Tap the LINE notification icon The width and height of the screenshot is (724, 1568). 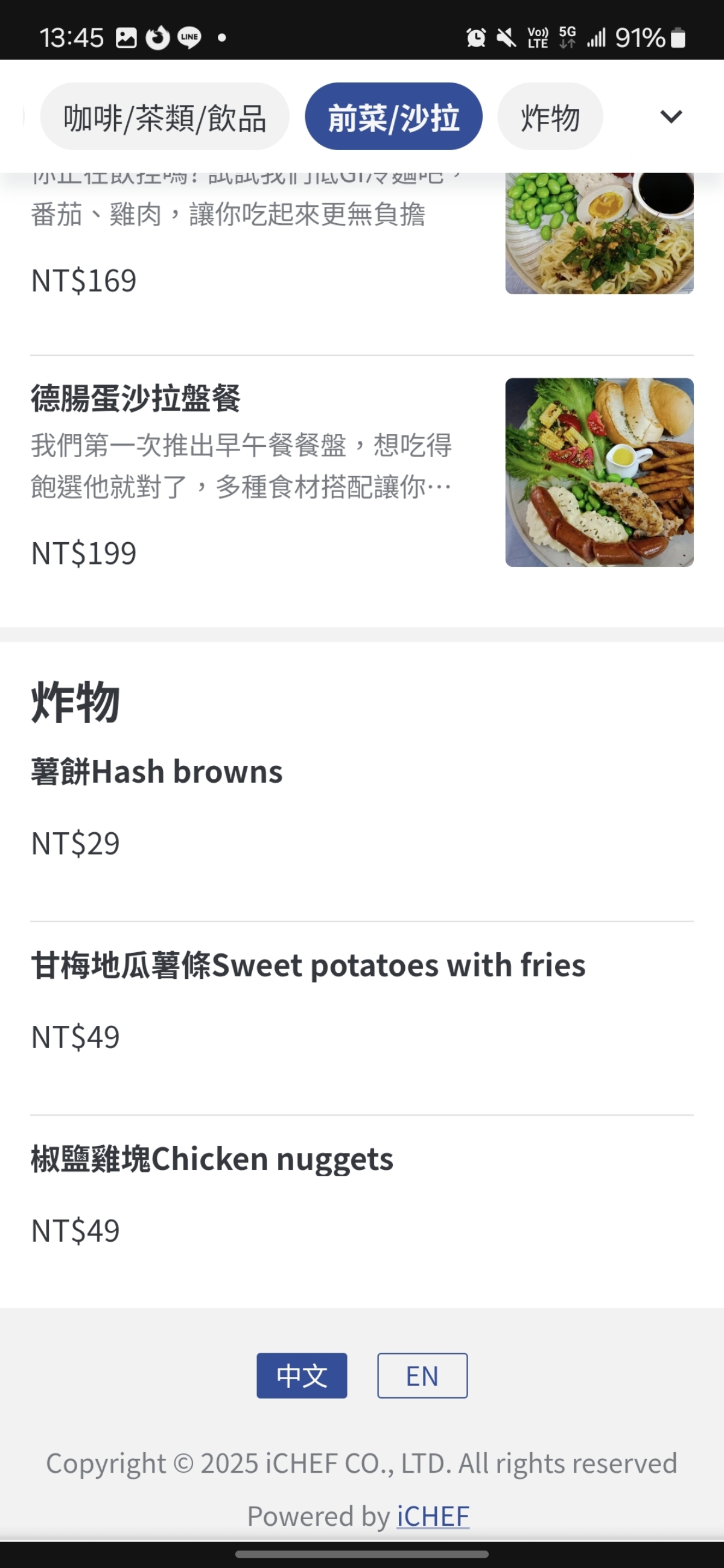coord(189,37)
